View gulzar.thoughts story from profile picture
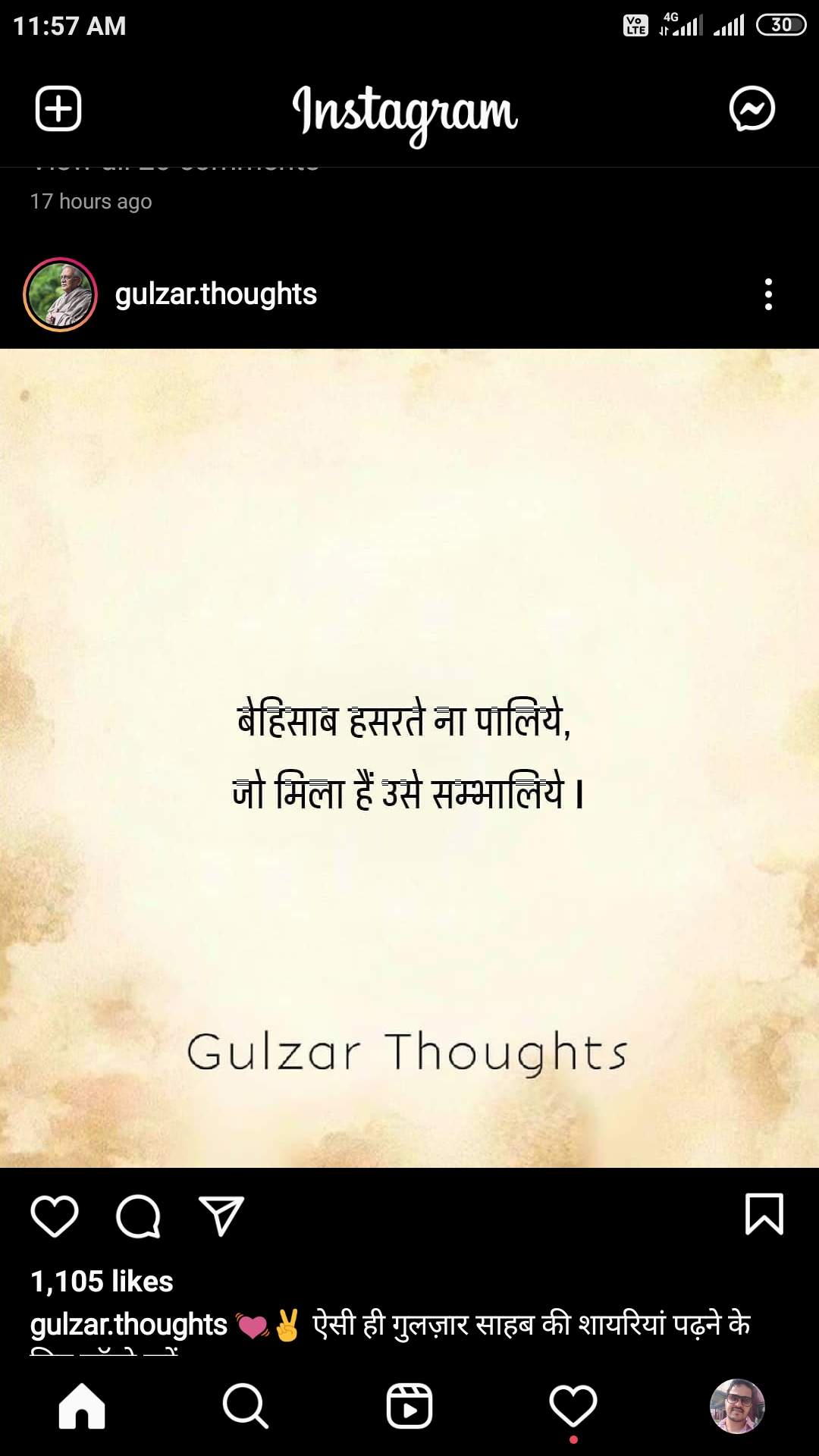Image resolution: width=819 pixels, height=1456 pixels. point(61,294)
